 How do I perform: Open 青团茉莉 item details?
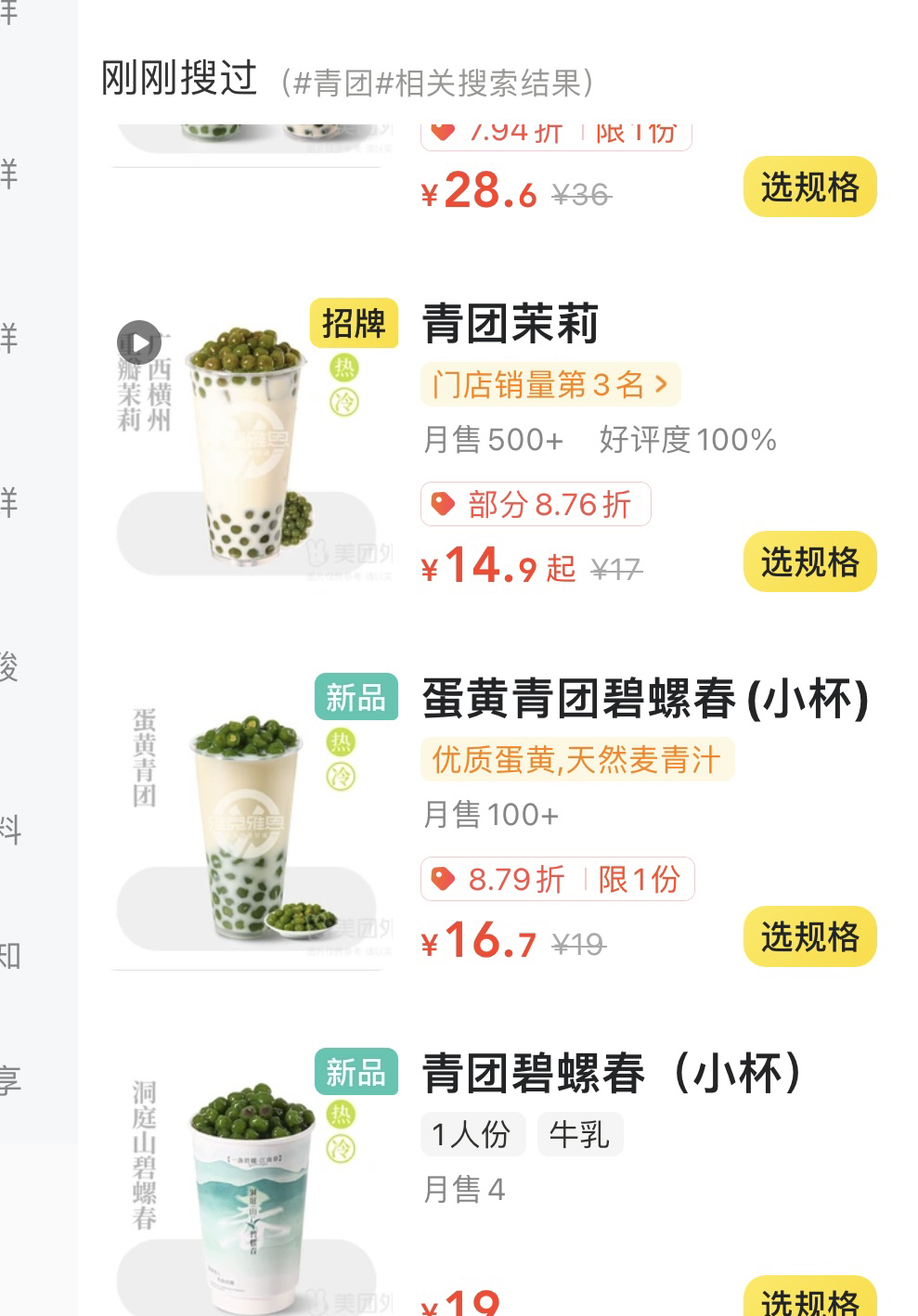pyautogui.click(x=511, y=324)
